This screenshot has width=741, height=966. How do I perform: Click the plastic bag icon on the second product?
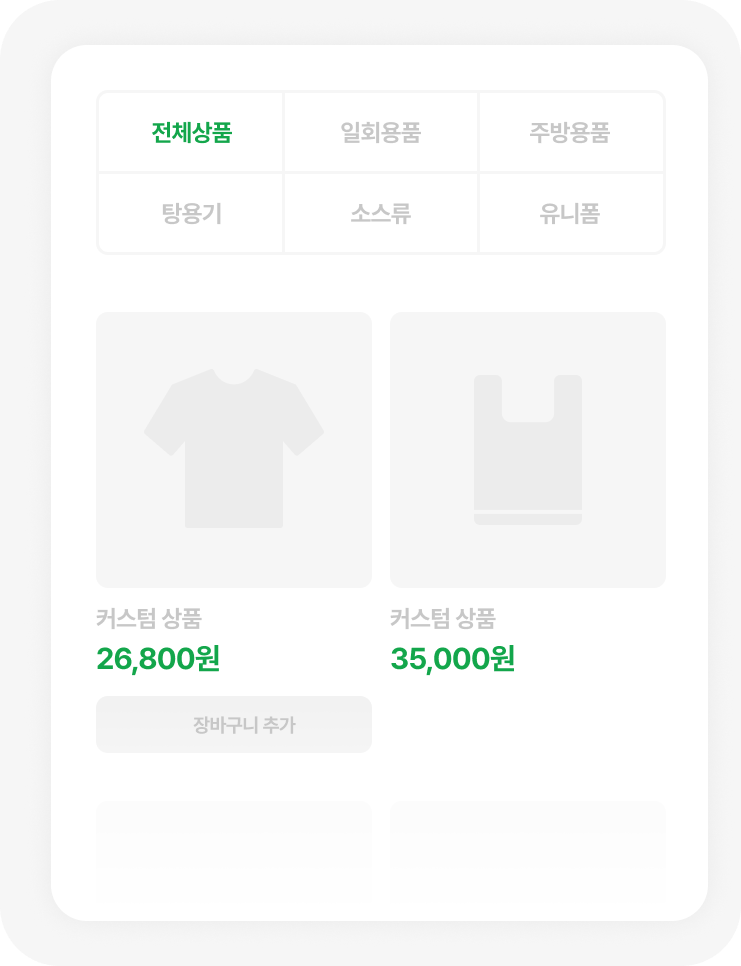click(527, 450)
